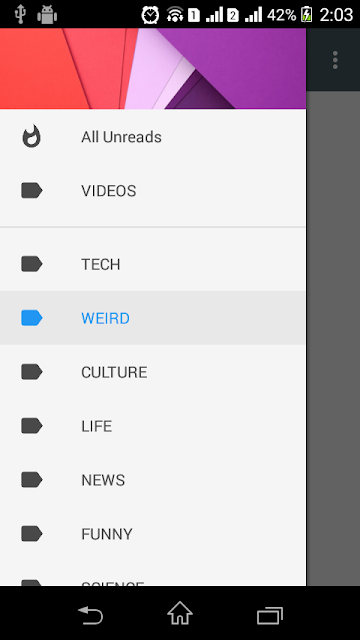Switch to the NEWS category
360x640 pixels.
[153, 480]
